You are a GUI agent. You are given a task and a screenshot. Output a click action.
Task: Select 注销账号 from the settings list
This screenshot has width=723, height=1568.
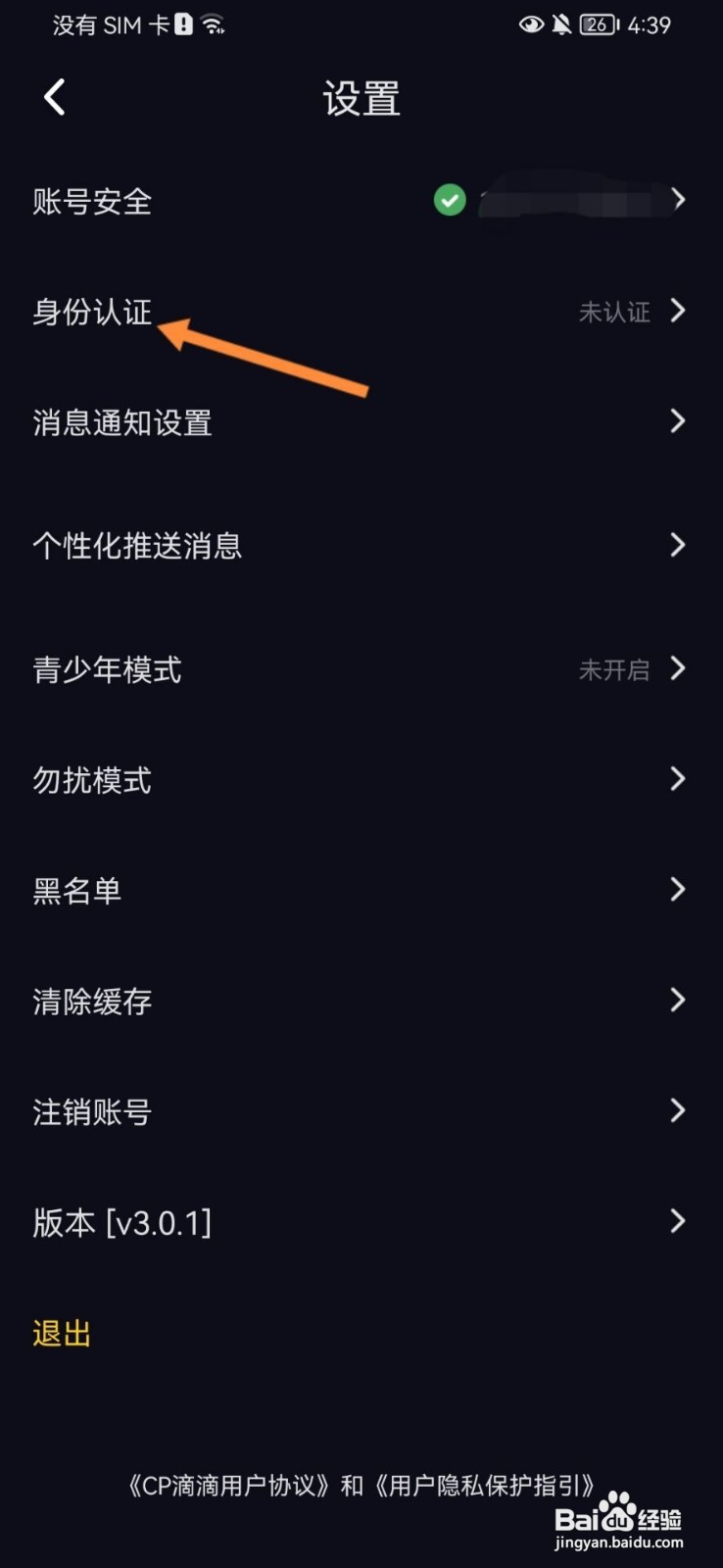tap(91, 1110)
